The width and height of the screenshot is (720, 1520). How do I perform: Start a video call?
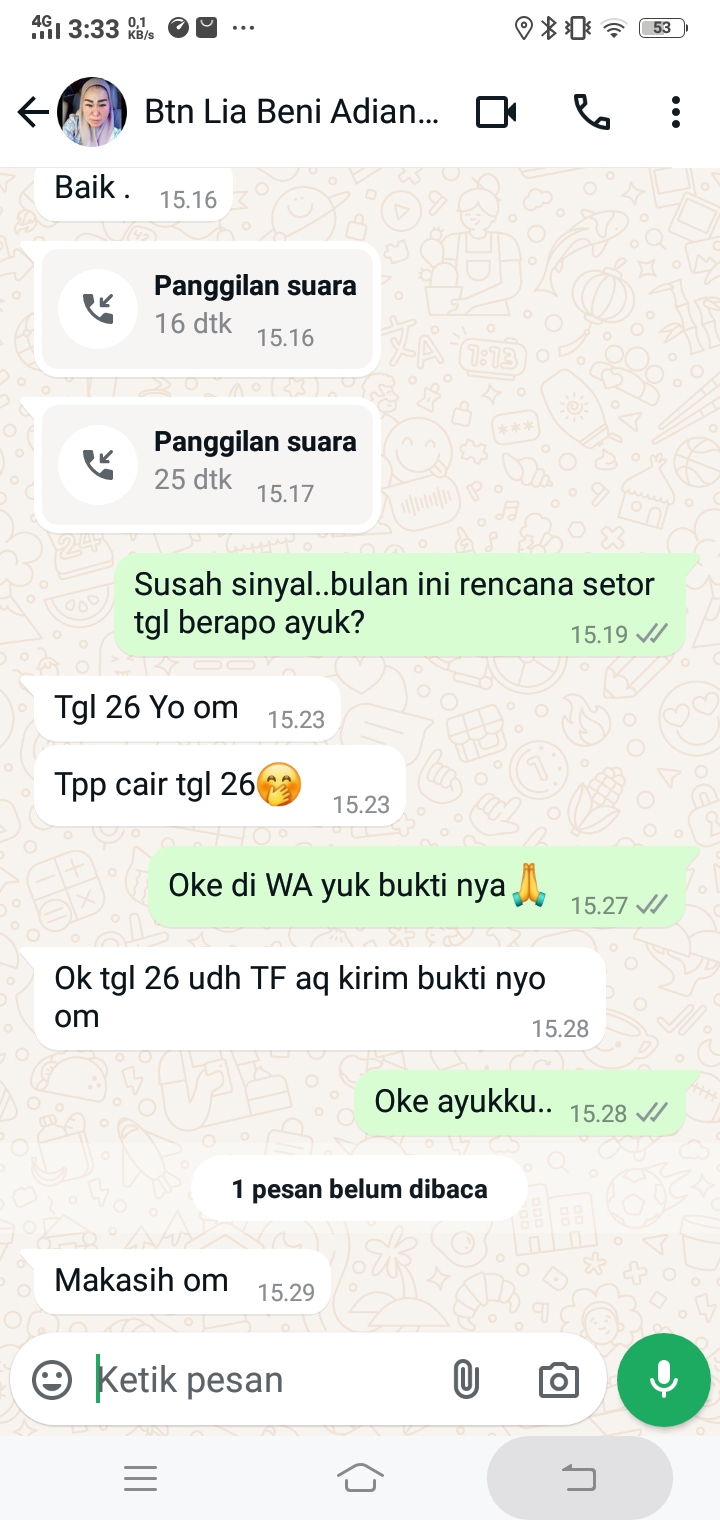click(496, 112)
